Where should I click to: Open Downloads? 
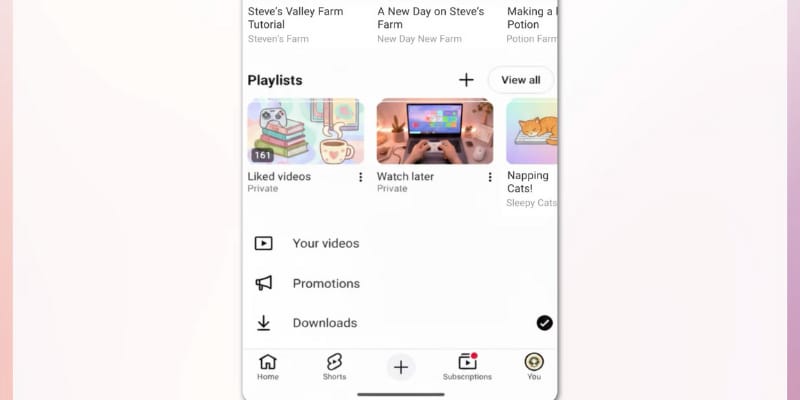coord(324,323)
